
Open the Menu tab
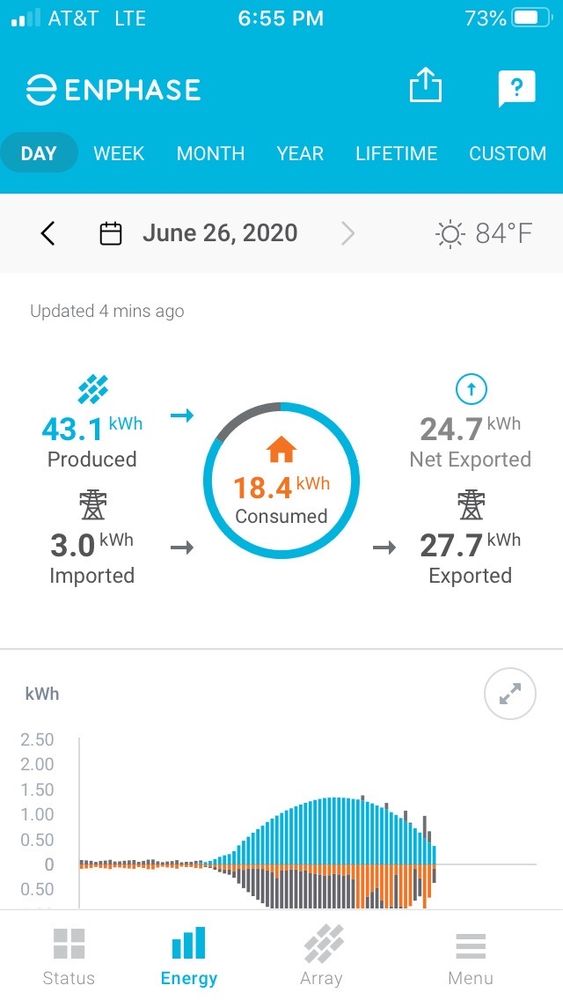point(471,956)
